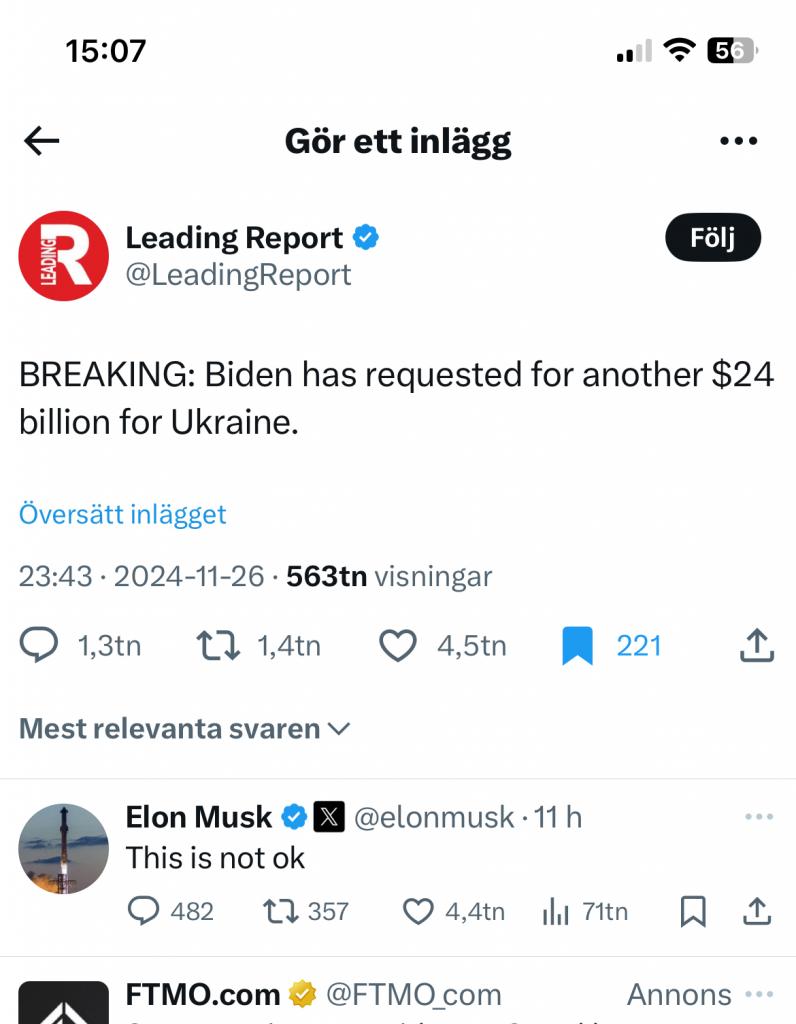Reply to Elon Musk's comment
This screenshot has width=796, height=1024.
pos(145,911)
